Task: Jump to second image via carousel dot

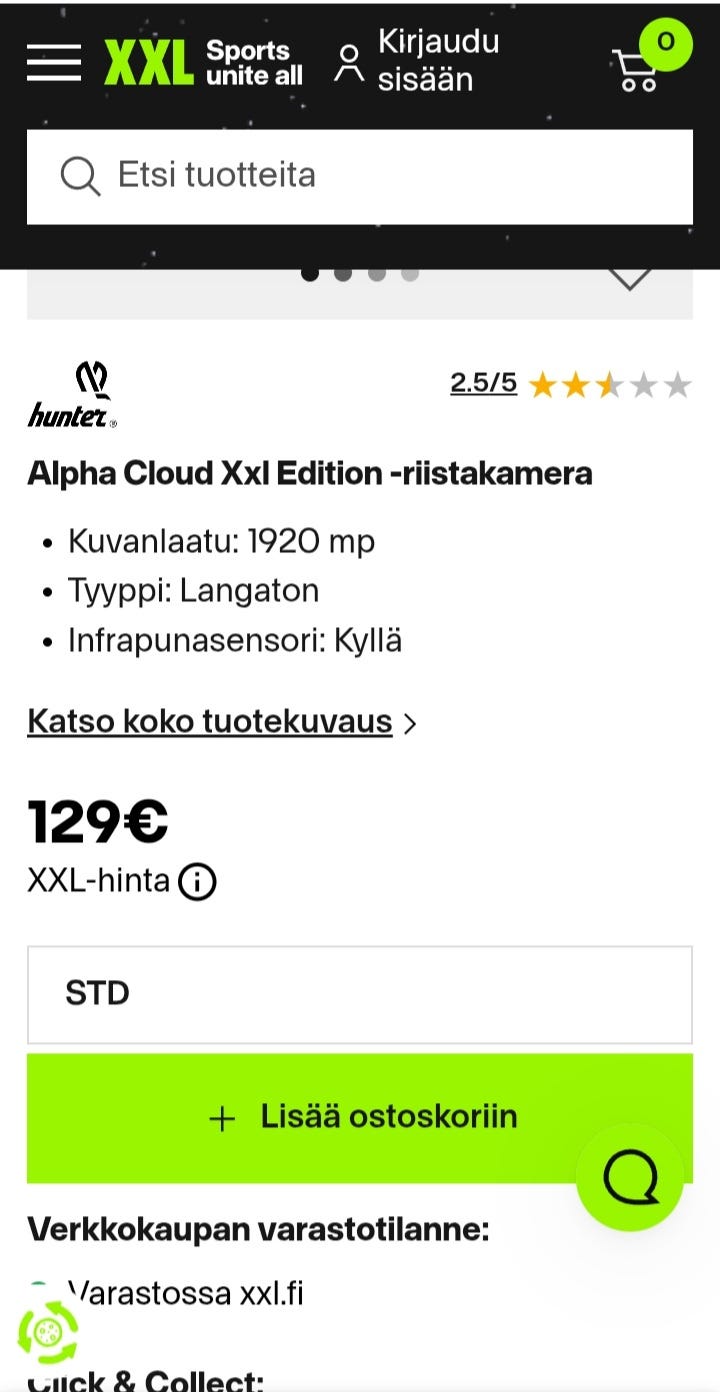Action: (x=343, y=273)
